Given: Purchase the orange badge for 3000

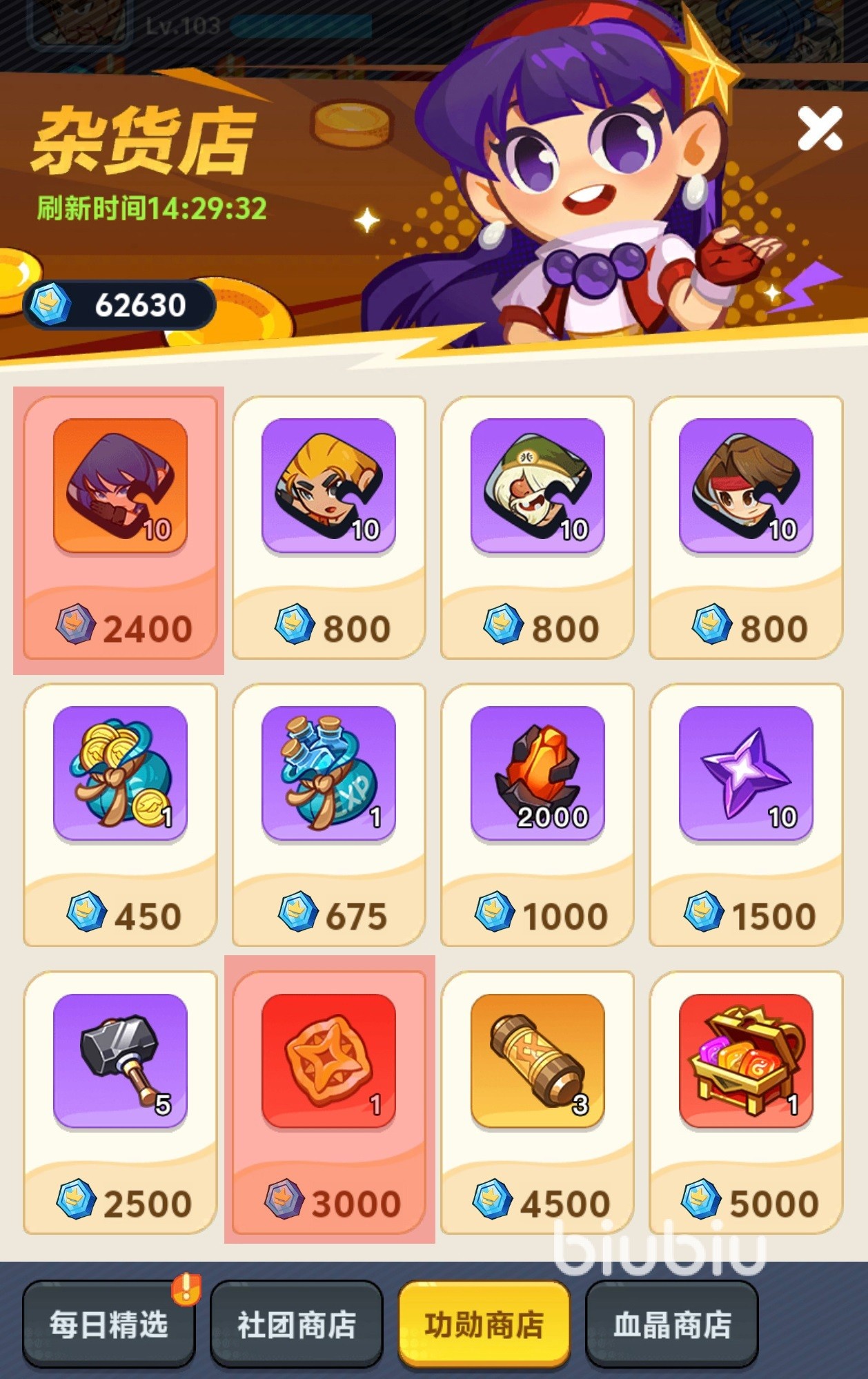Looking at the screenshot, I should click(x=329, y=1102).
